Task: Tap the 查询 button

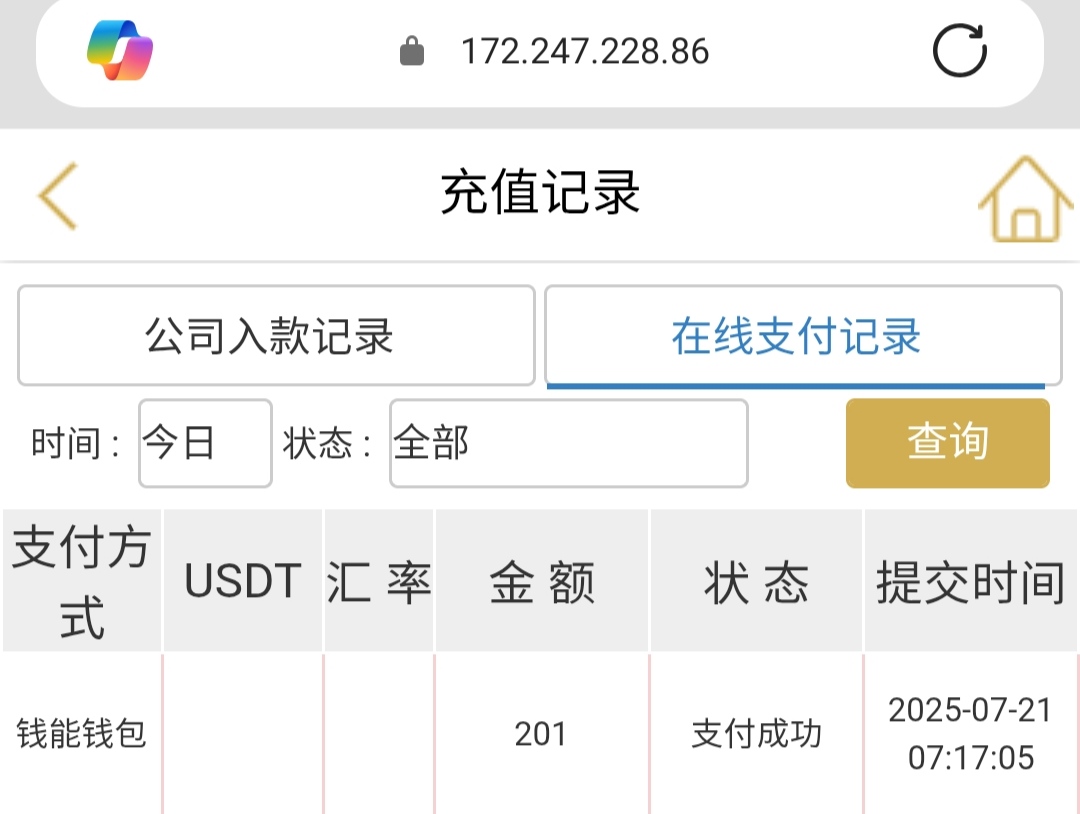Action: click(x=947, y=443)
